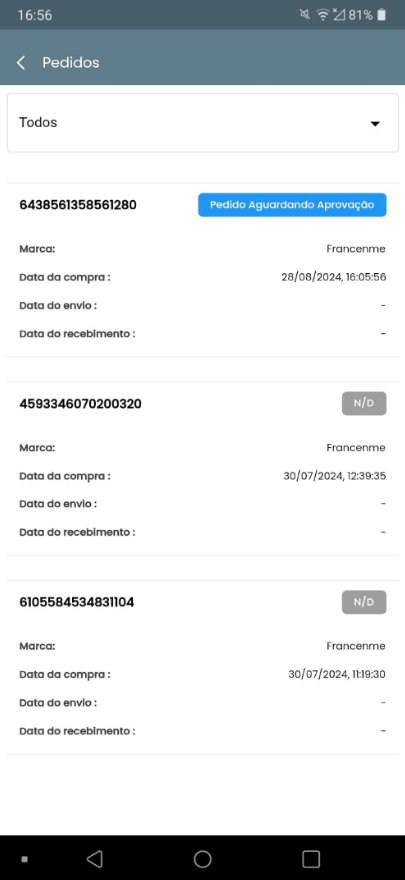Tap the system home button
The image size is (405, 880).
click(202, 859)
